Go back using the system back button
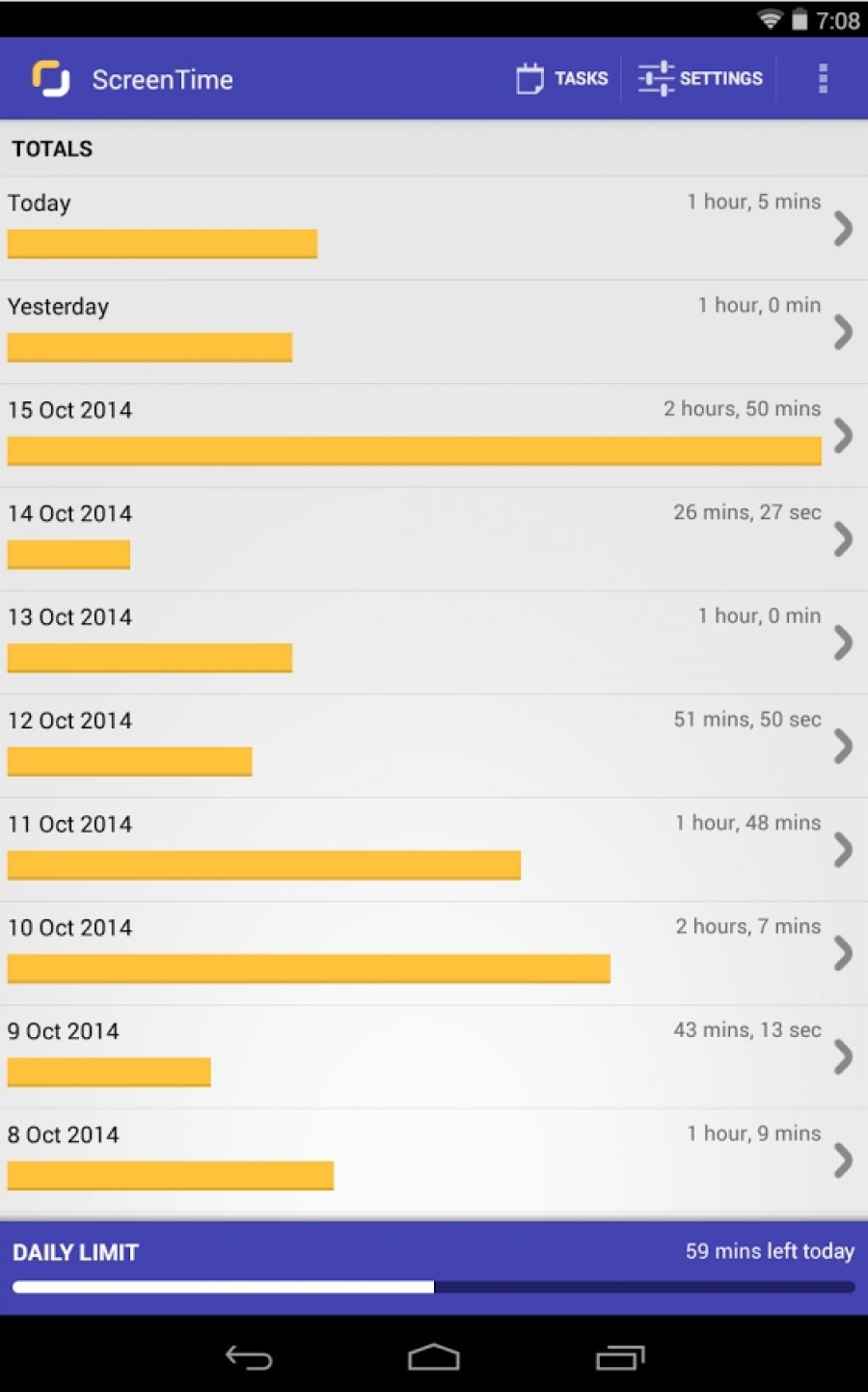 click(249, 1358)
